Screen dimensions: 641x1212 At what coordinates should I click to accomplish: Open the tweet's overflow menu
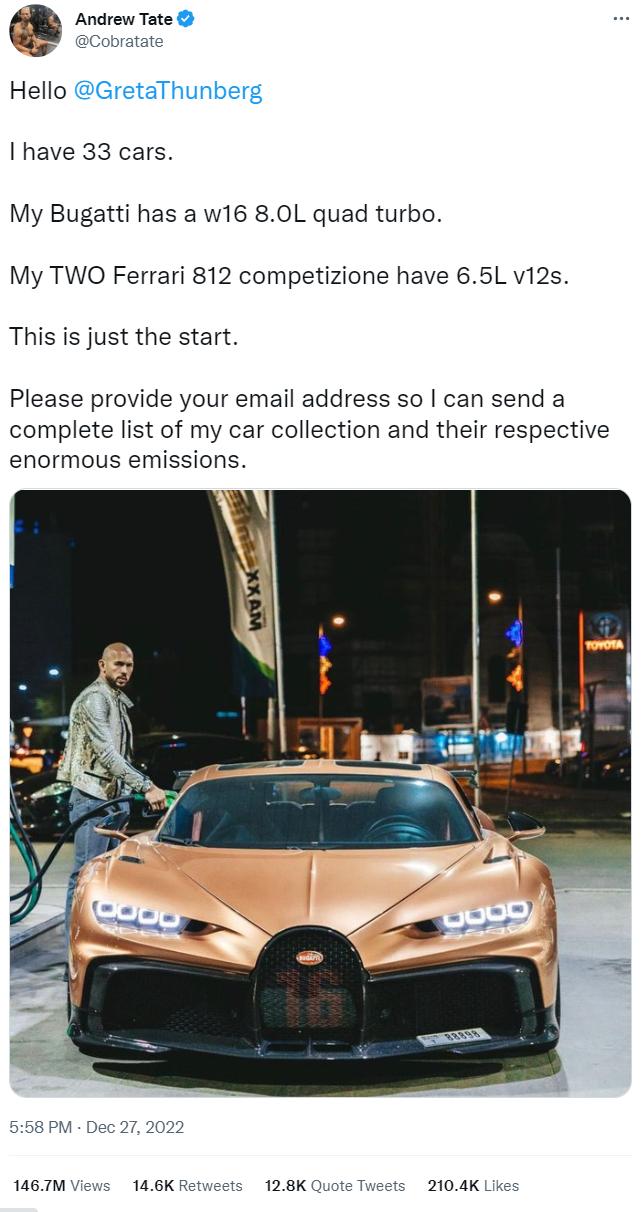coord(620,19)
